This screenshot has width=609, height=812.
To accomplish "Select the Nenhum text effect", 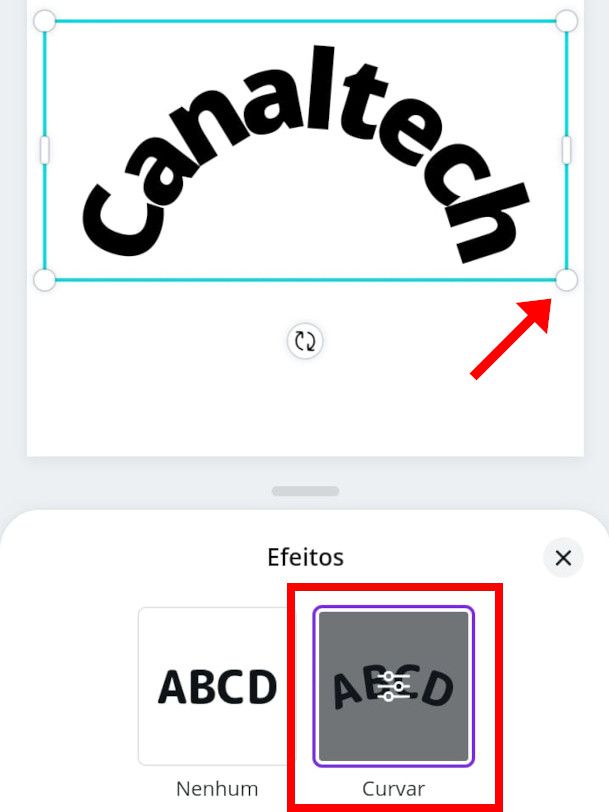I will pos(217,686).
